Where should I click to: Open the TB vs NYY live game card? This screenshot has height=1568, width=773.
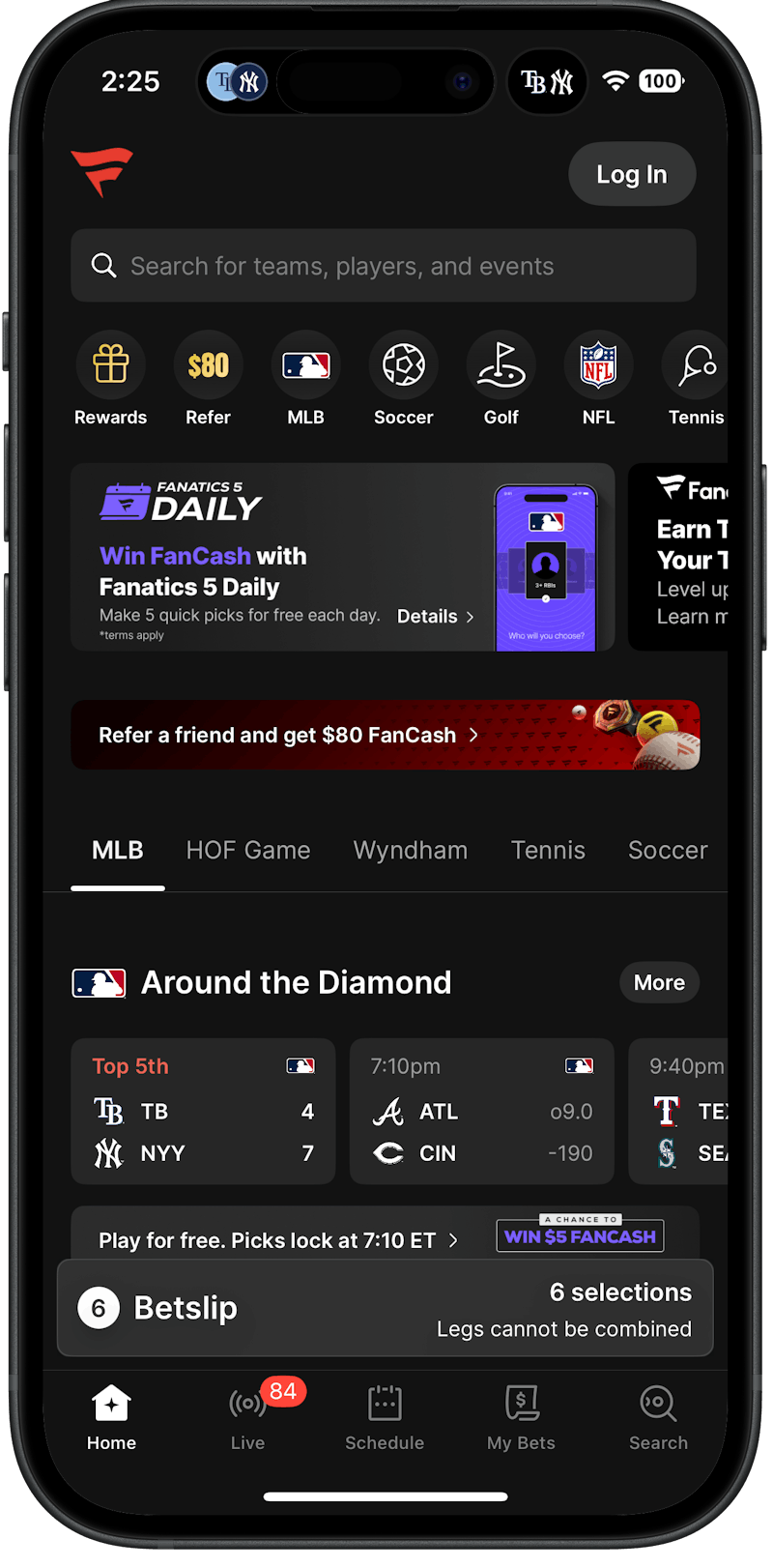coord(203,1112)
